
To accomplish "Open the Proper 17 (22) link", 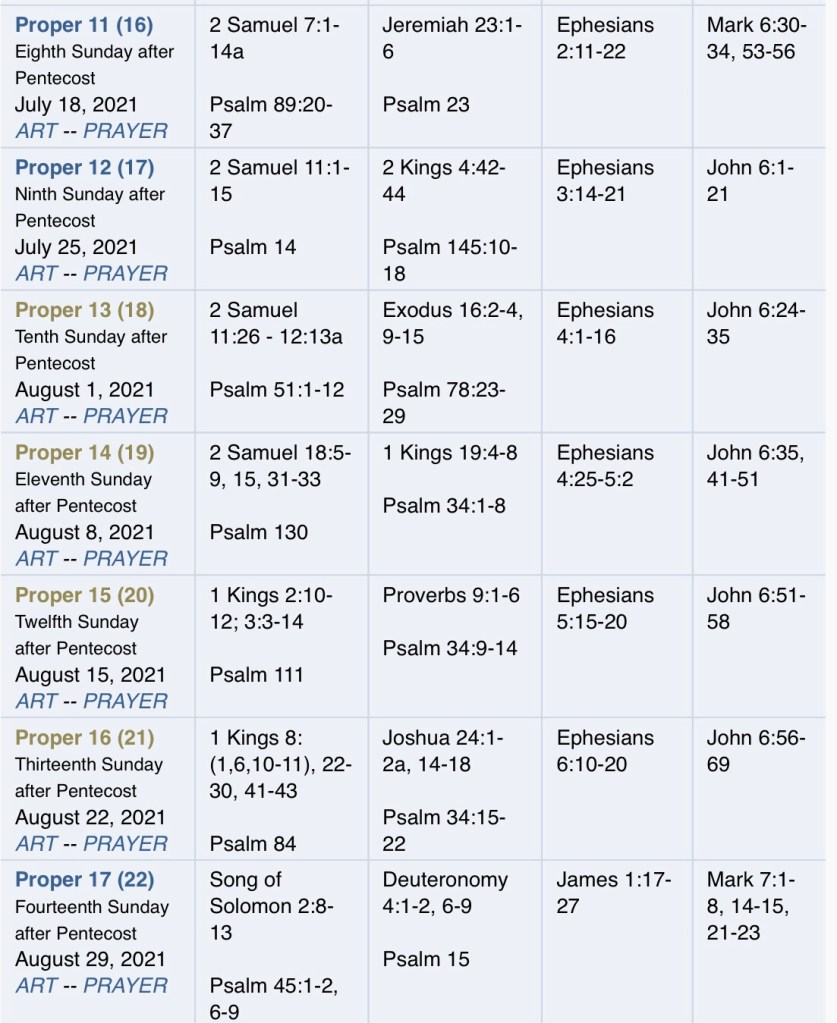I will (84, 881).
